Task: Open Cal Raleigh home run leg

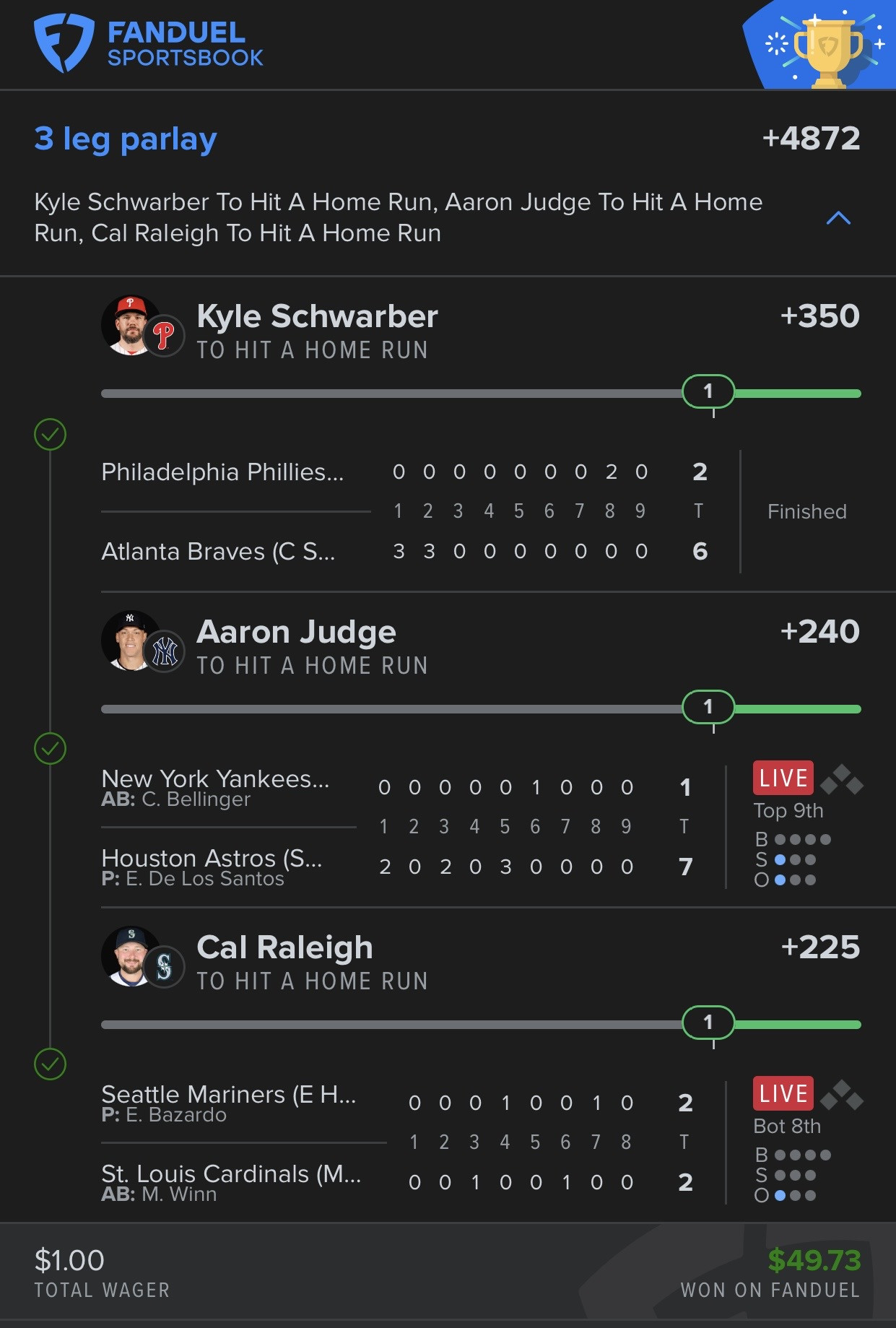Action: pyautogui.click(x=480, y=962)
